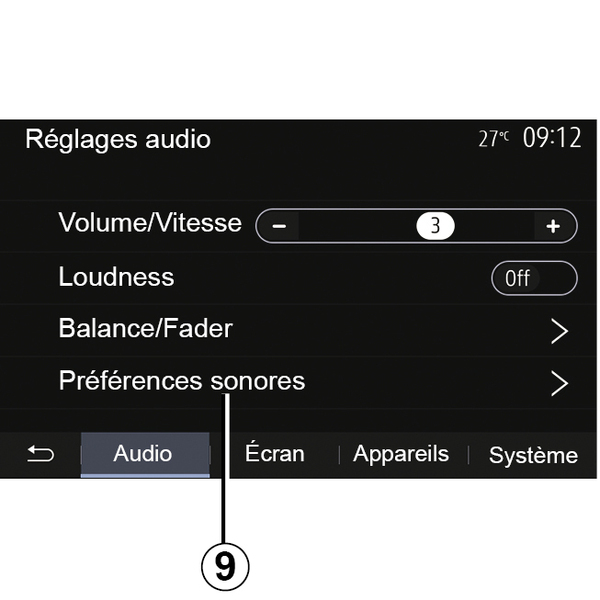Viewport: 600px width, 600px height.
Task: Select the Audio tab
Action: (143, 454)
